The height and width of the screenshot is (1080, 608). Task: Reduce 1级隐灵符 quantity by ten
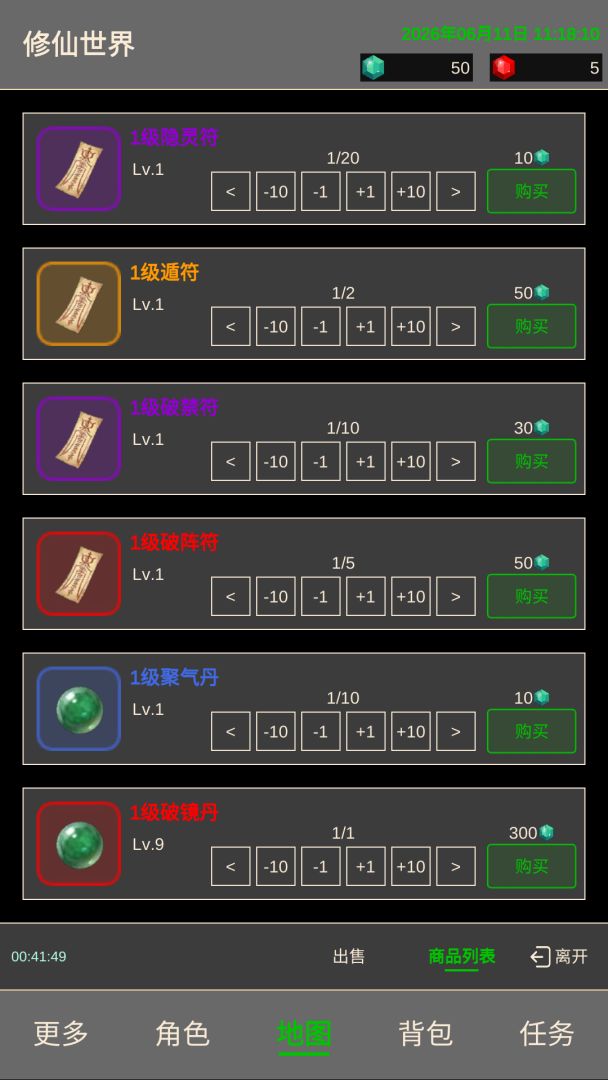(276, 191)
